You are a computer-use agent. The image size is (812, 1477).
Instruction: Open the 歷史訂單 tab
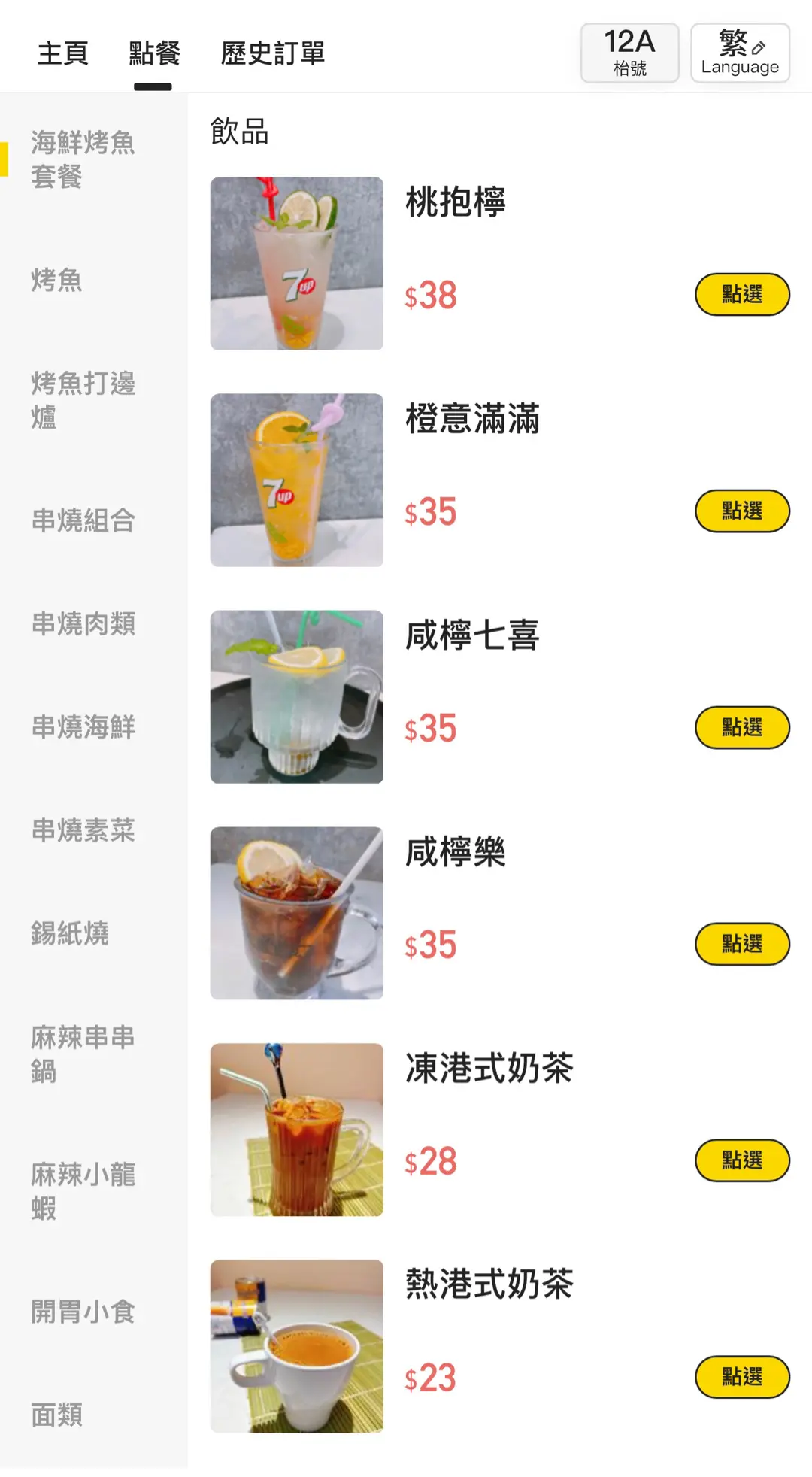pyautogui.click(x=272, y=53)
